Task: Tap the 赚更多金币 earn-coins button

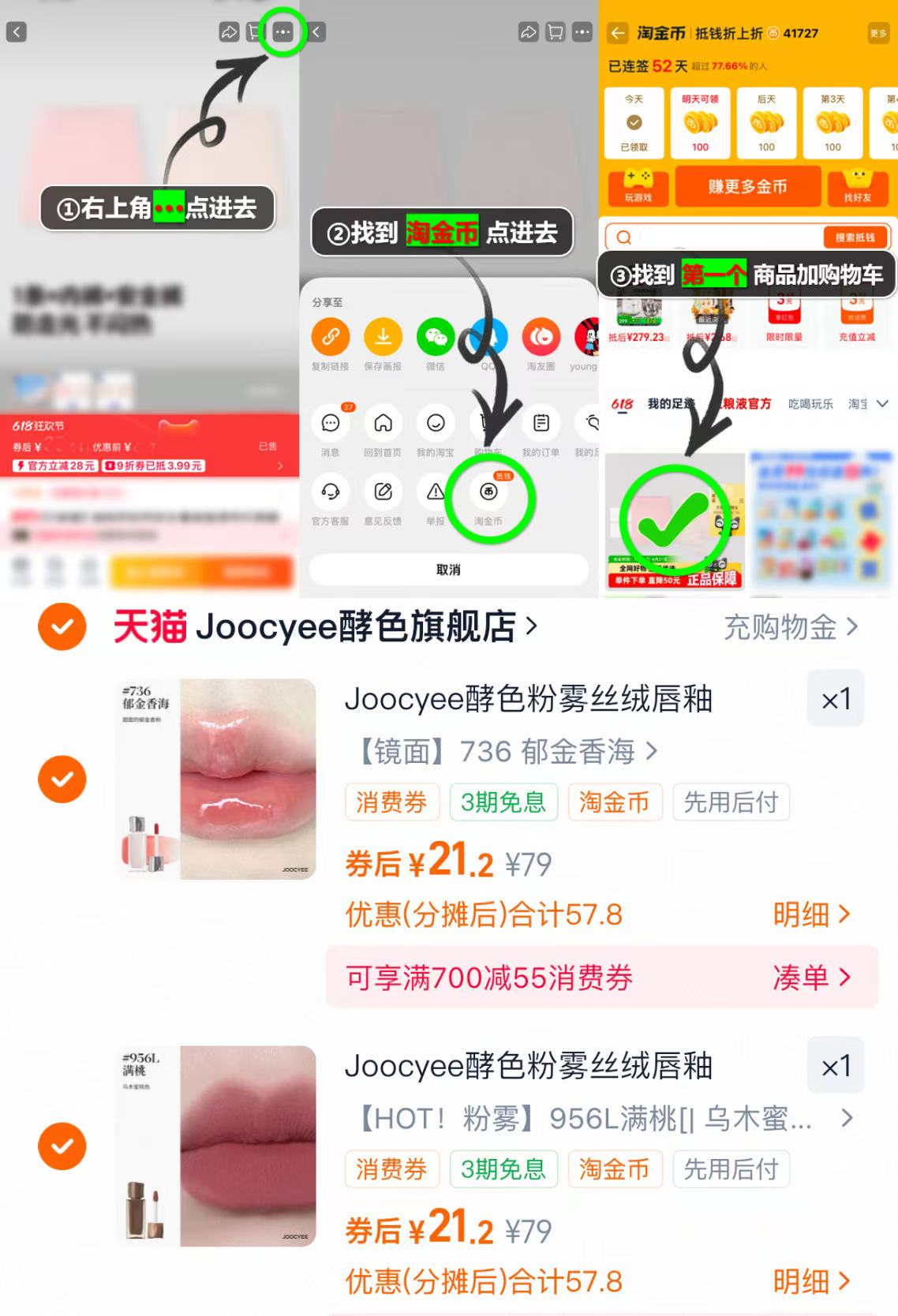Action: [x=746, y=186]
